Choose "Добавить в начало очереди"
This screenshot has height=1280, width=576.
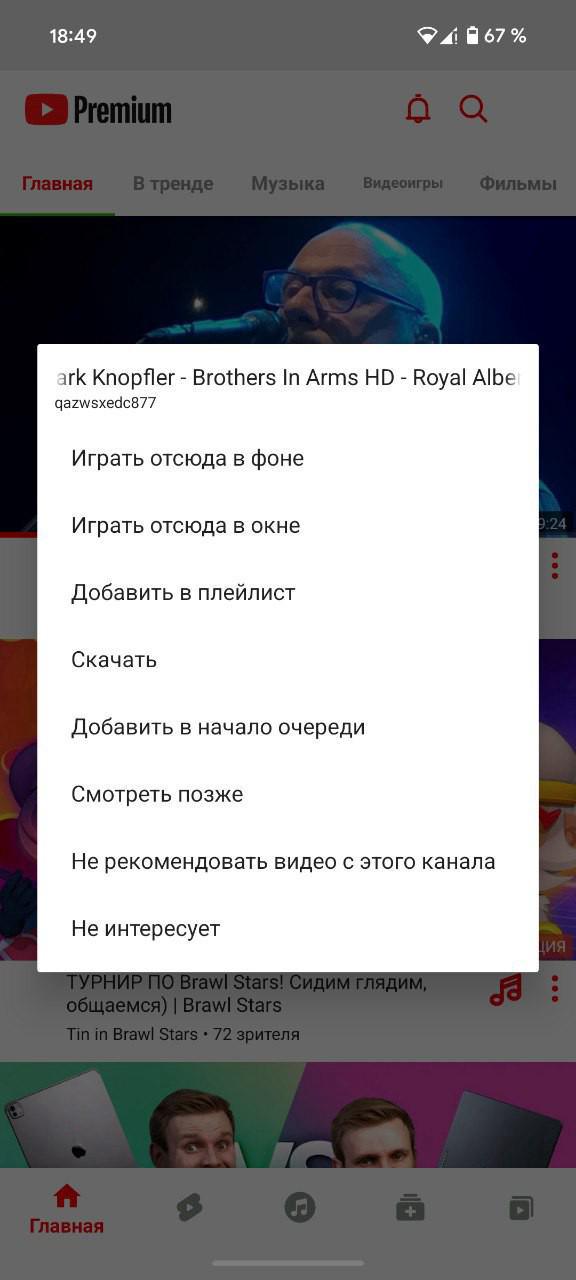coord(288,727)
